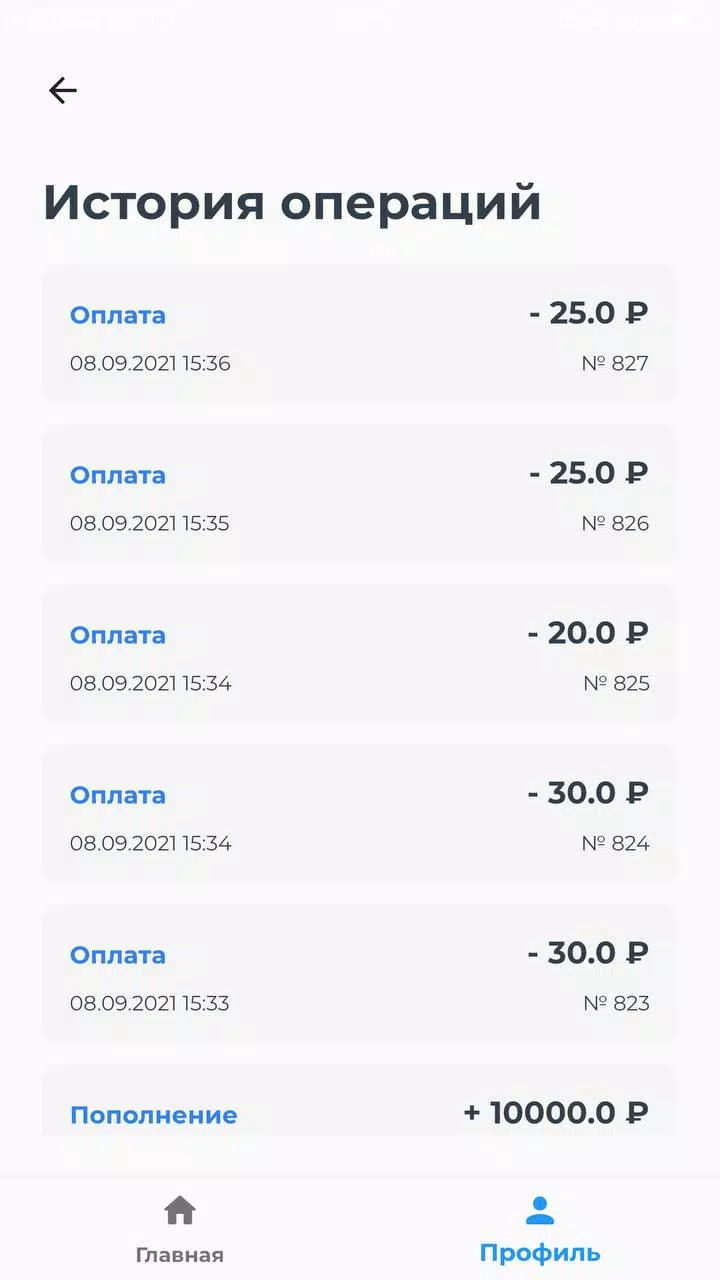Tap the profile person icon above Профиль
This screenshot has width=720, height=1280.
(539, 1210)
